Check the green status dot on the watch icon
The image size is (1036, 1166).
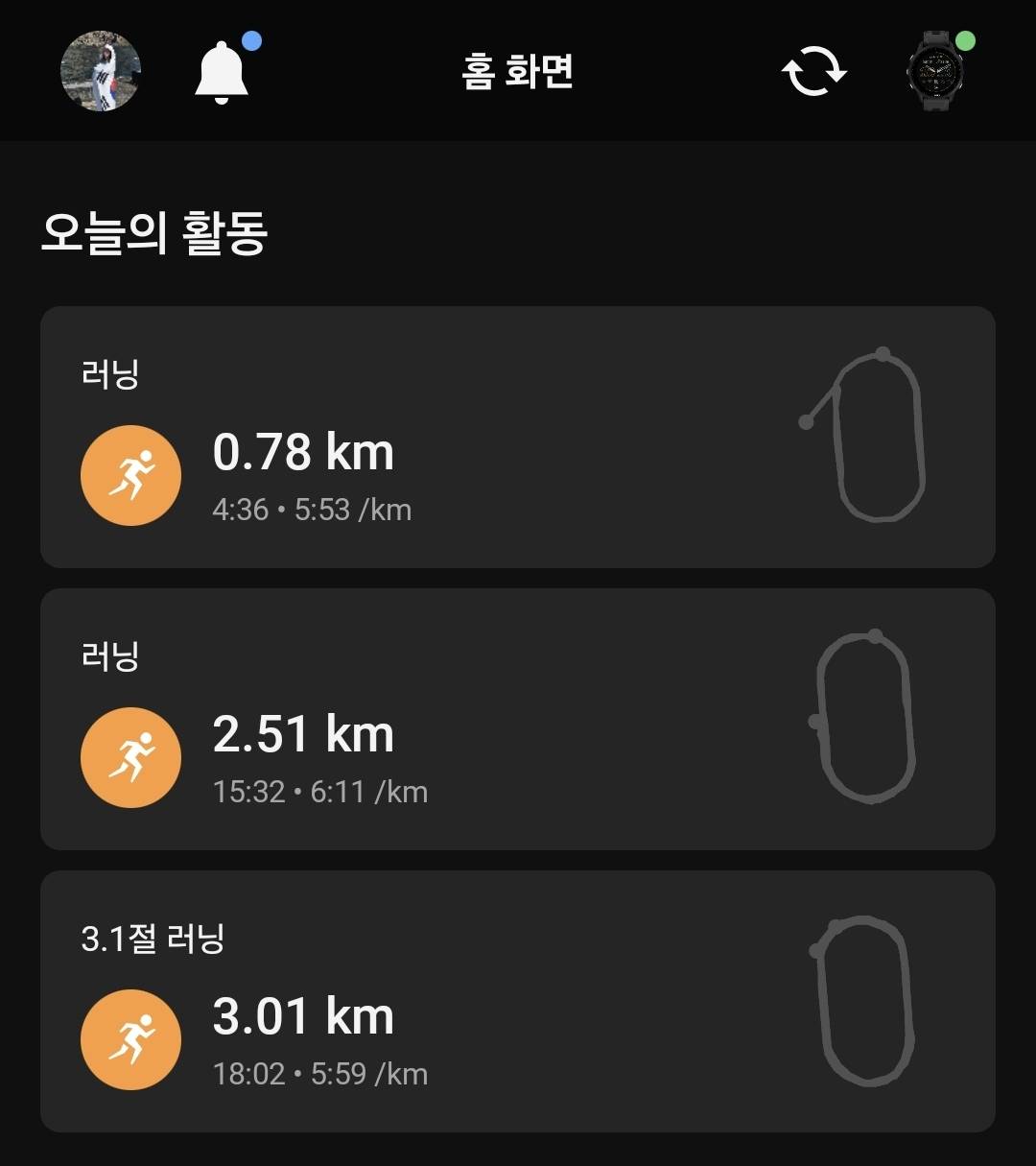966,41
